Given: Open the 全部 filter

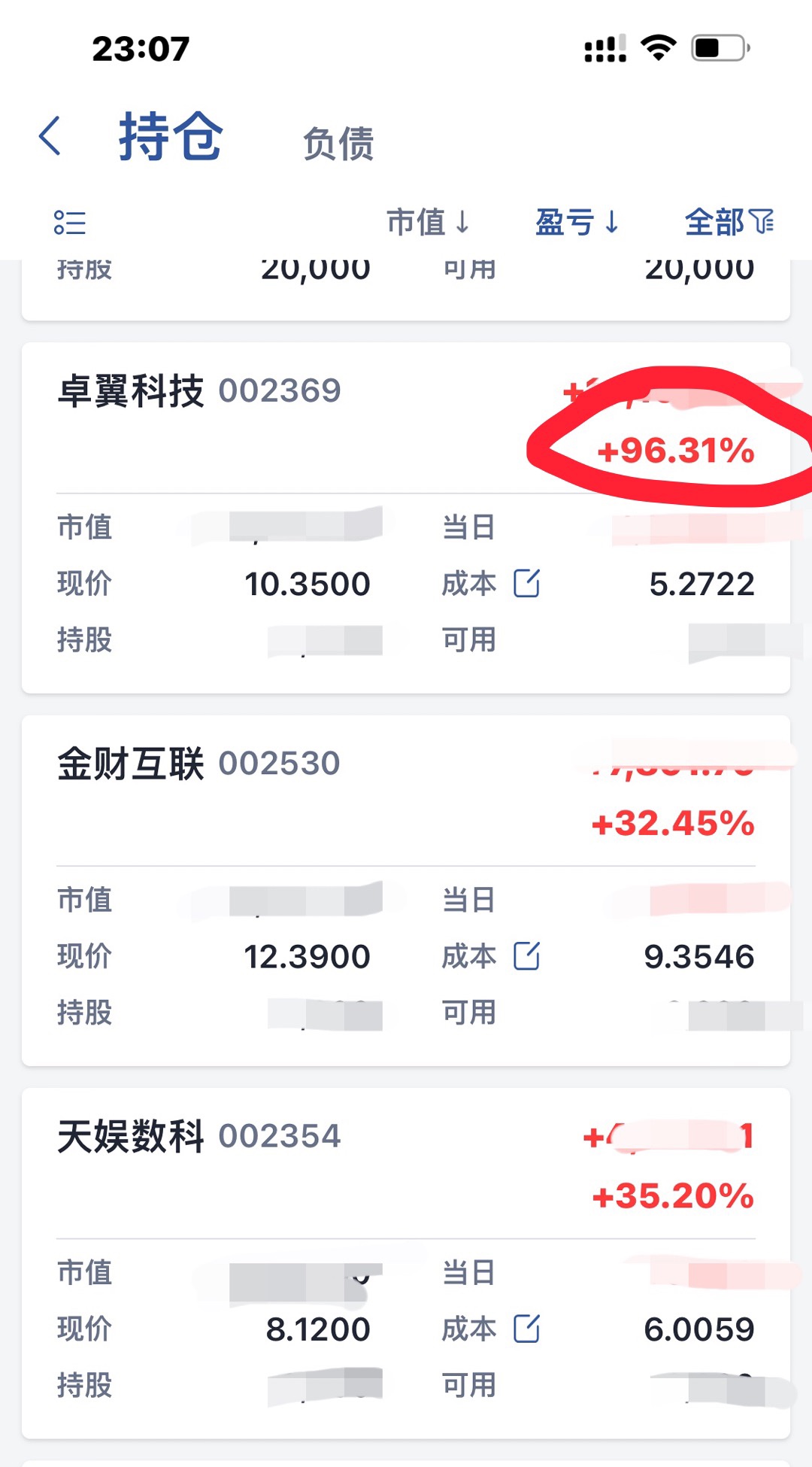Looking at the screenshot, I should 729,222.
